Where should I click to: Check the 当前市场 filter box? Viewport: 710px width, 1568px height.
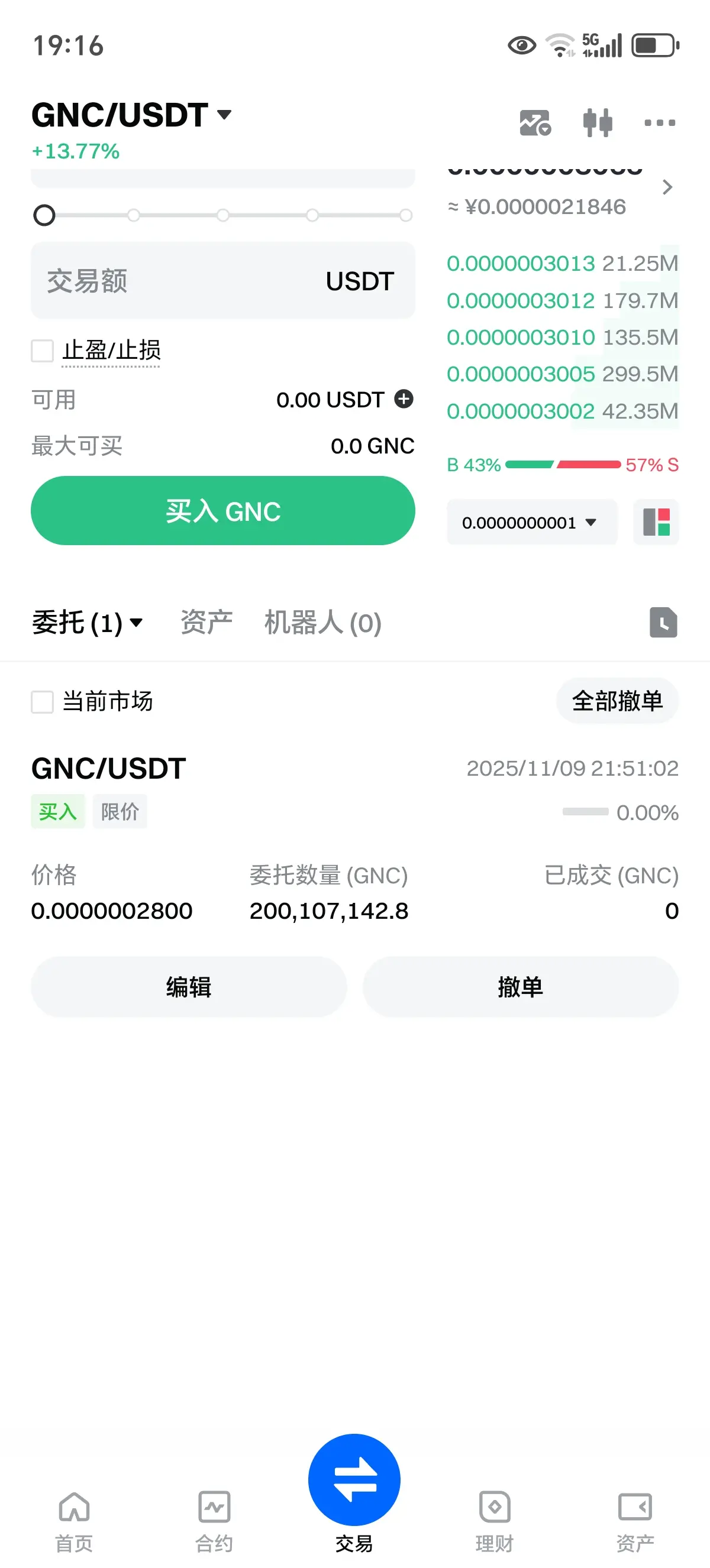pos(43,702)
